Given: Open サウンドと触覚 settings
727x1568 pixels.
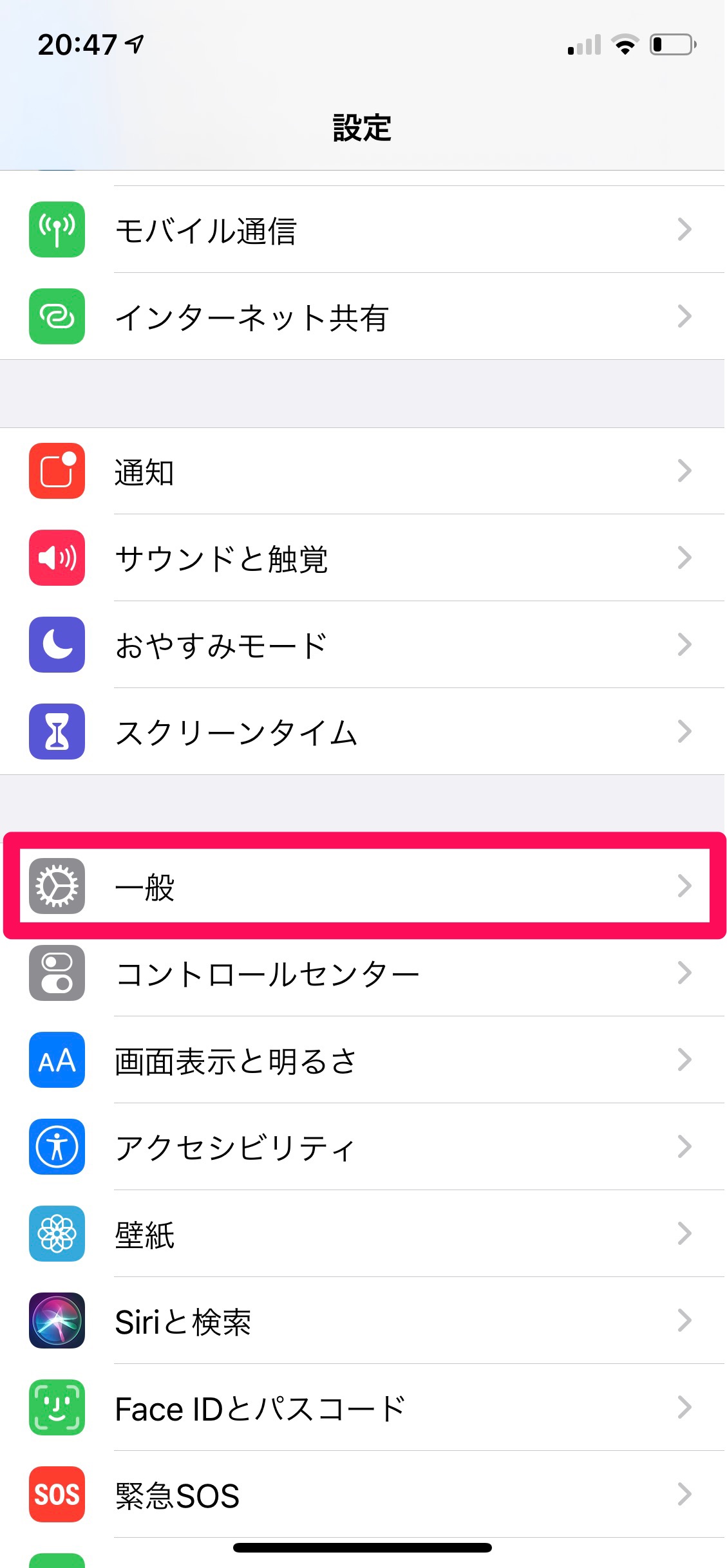Looking at the screenshot, I should click(363, 558).
